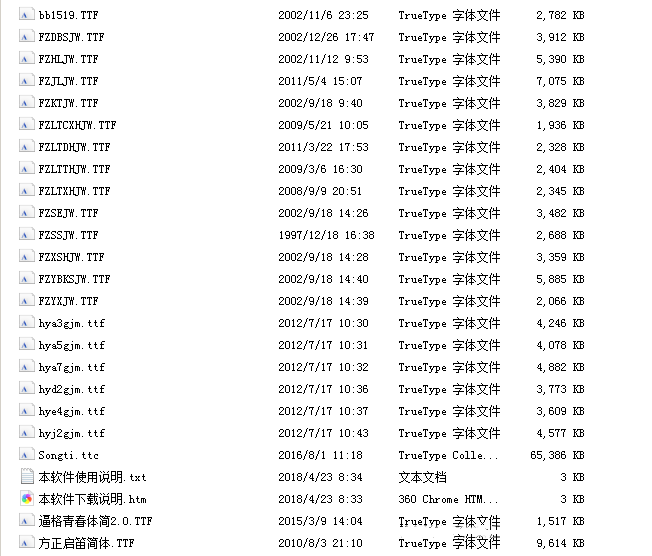652x556 pixels.
Task: Open the 本软件使用说明.txt document
Action: click(x=92, y=477)
